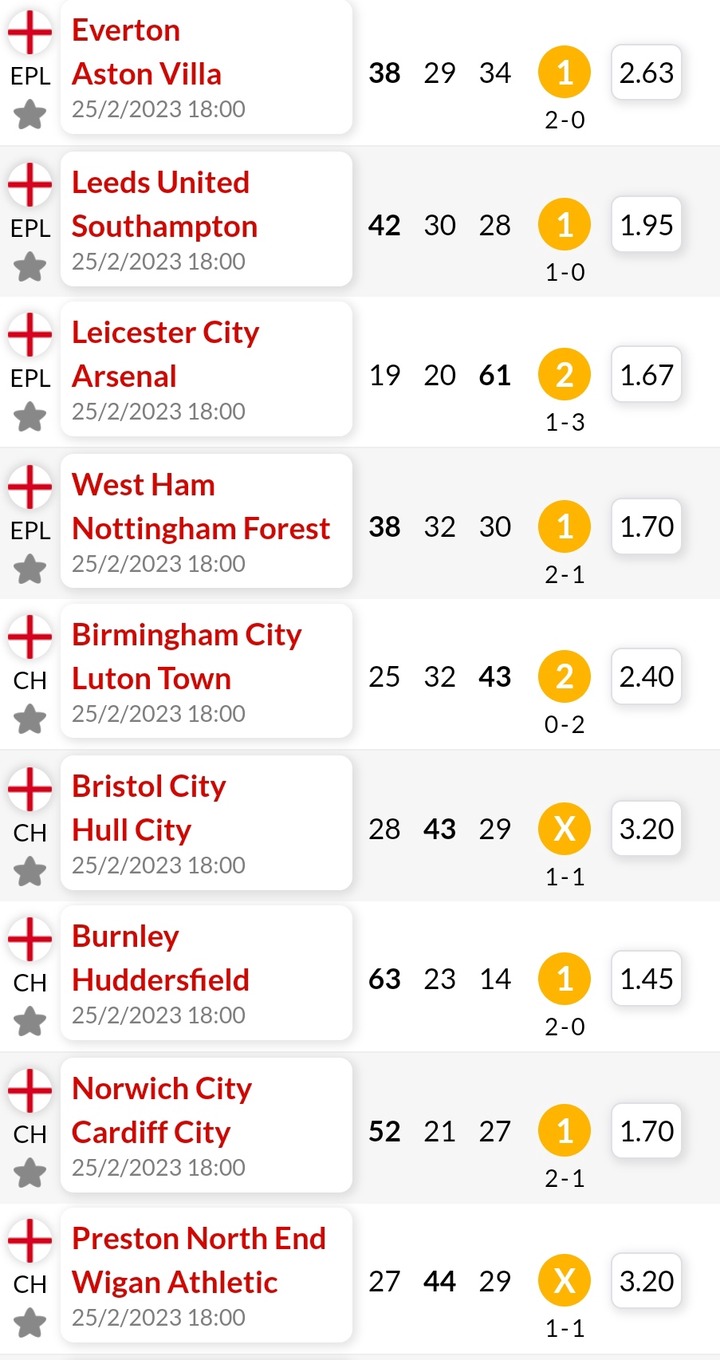Favorite the Everton vs Aston Villa star
The height and width of the screenshot is (1360, 720).
click(30, 115)
